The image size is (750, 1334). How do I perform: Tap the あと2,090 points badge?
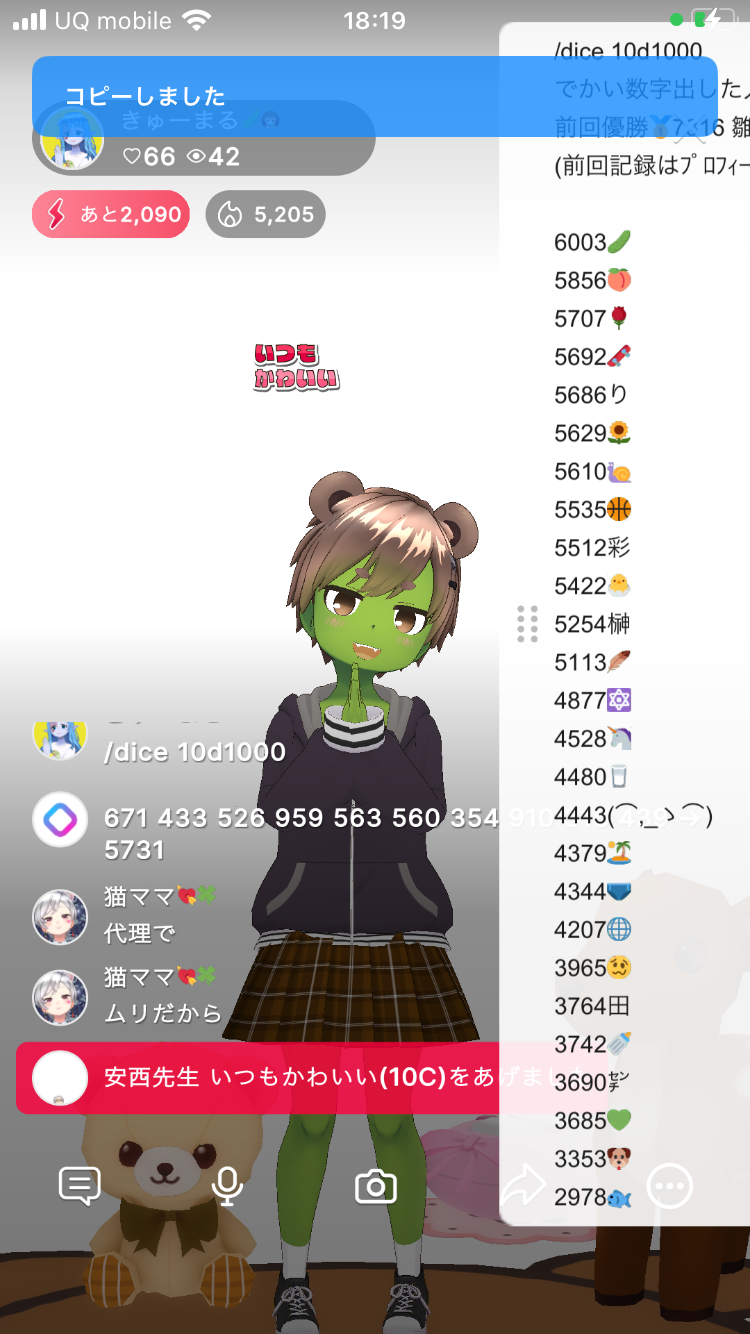[x=111, y=214]
